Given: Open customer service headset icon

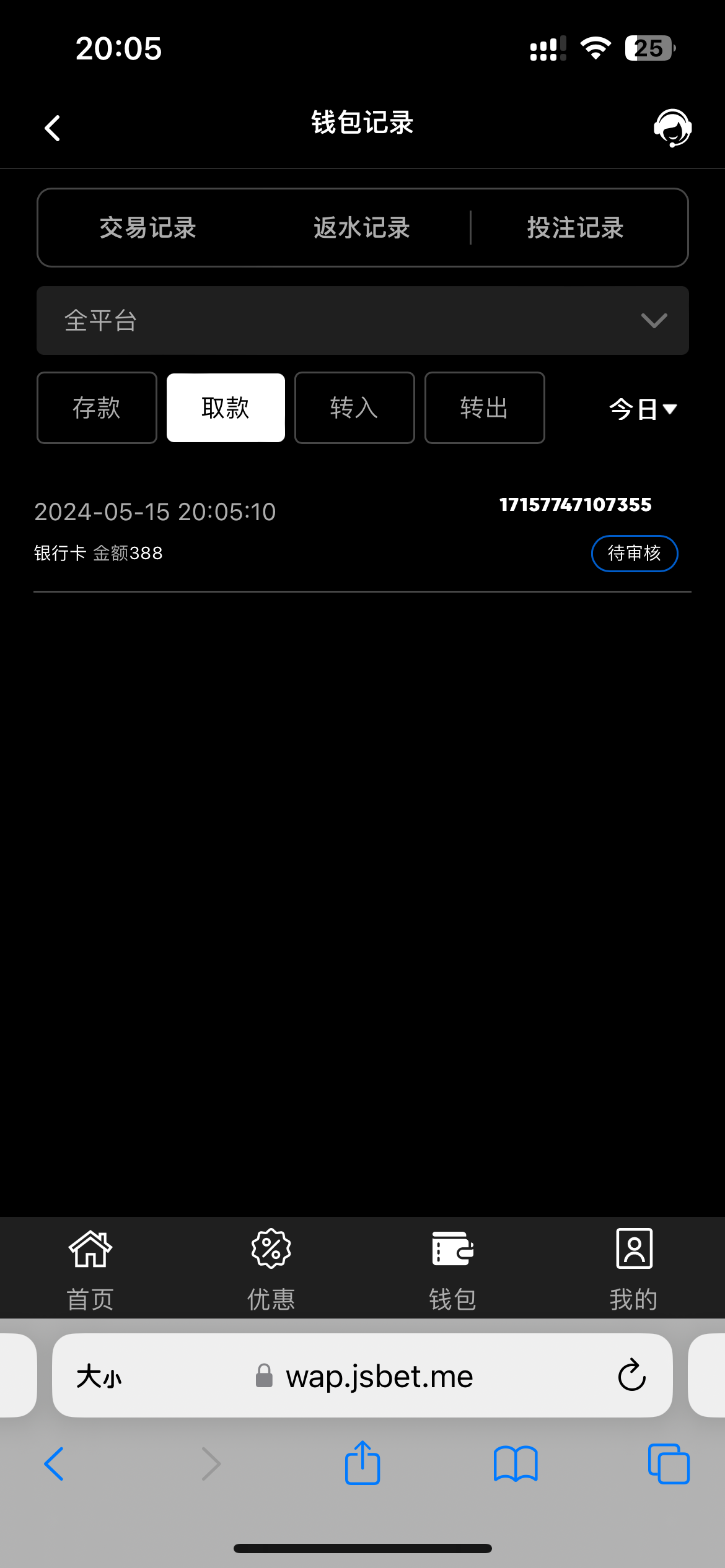Looking at the screenshot, I should click(x=672, y=128).
